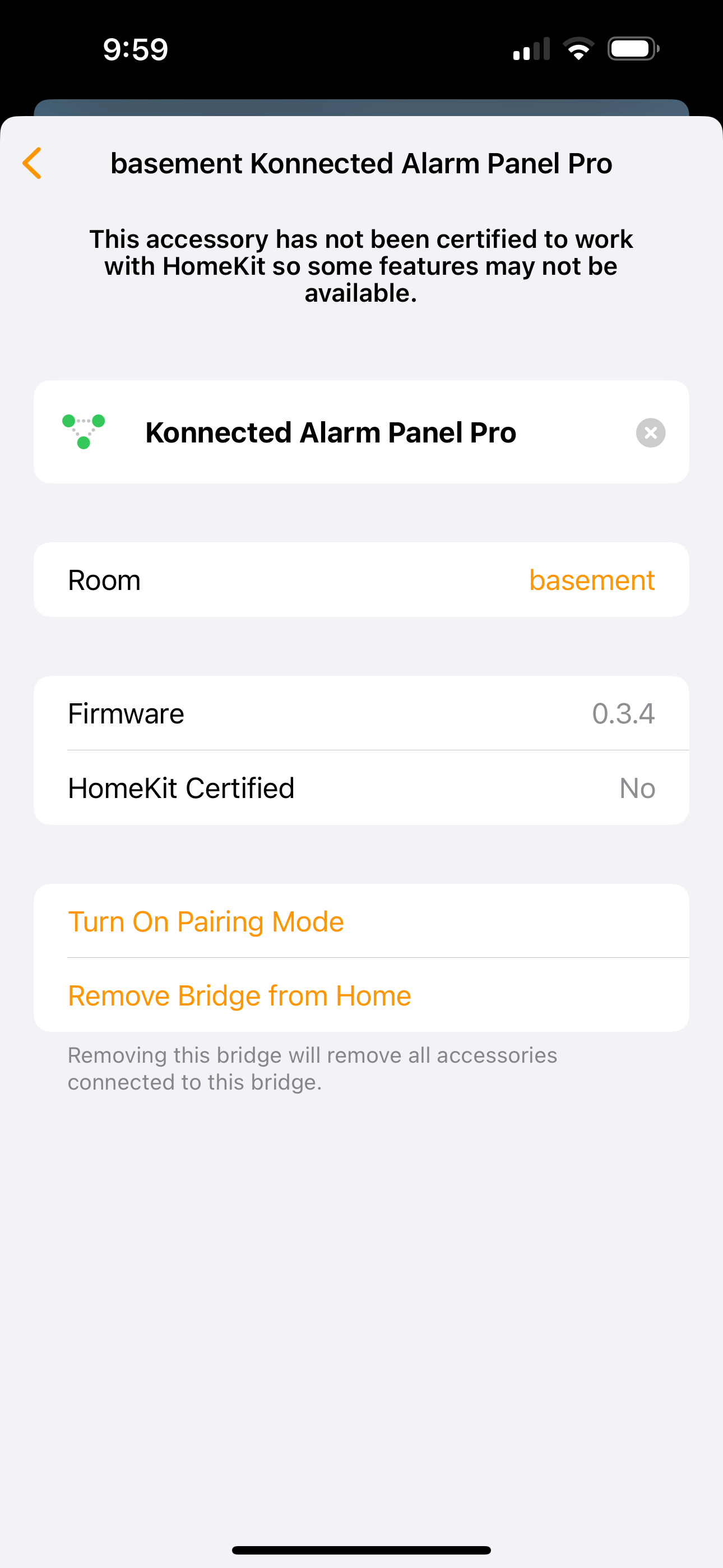
Task: Clear the Konnected Alarm Panel Pro name field
Action: pyautogui.click(x=650, y=433)
